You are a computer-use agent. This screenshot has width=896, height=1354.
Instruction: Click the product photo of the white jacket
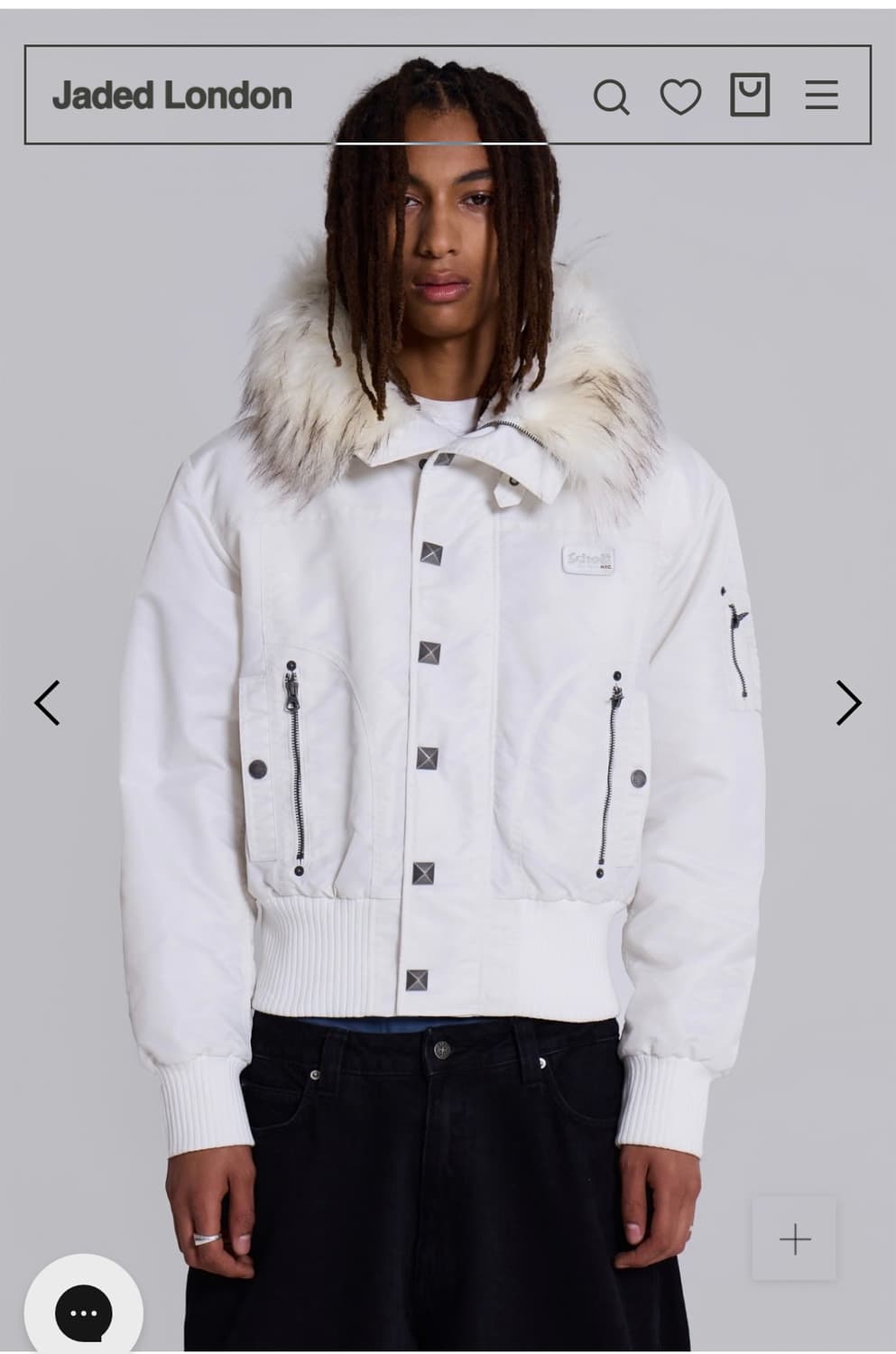tap(448, 722)
